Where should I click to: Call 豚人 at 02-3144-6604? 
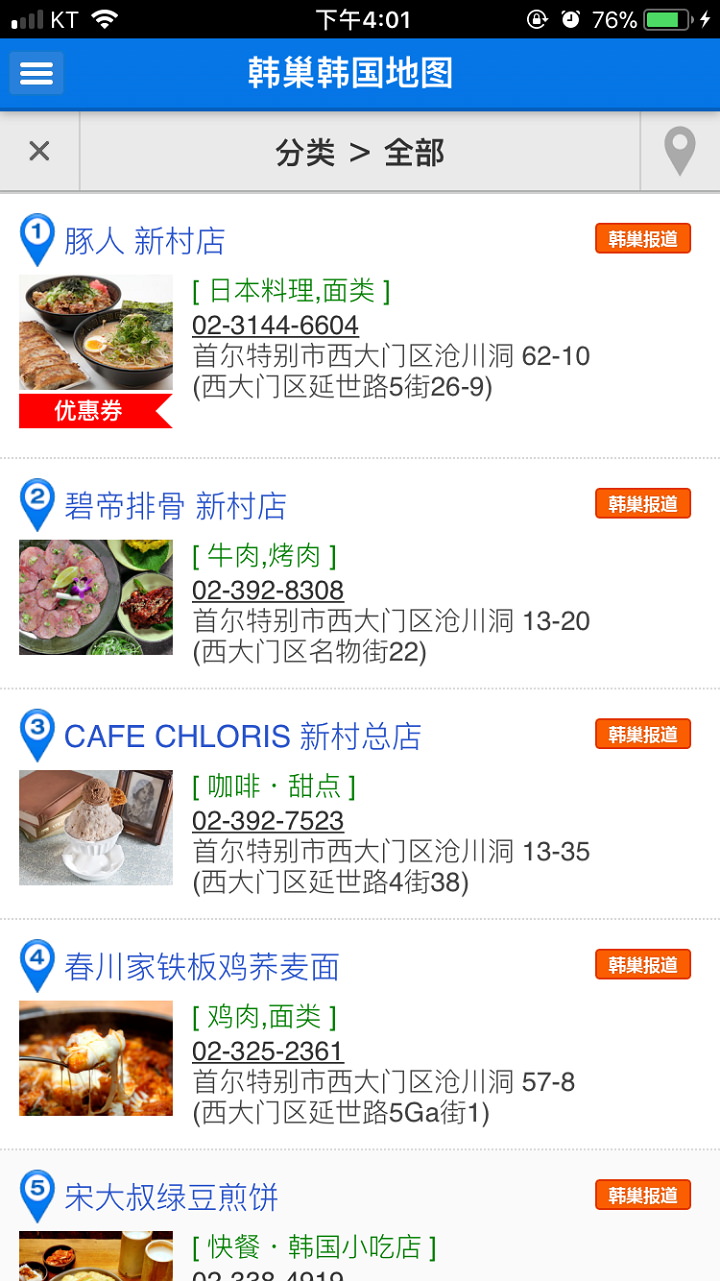coord(275,326)
